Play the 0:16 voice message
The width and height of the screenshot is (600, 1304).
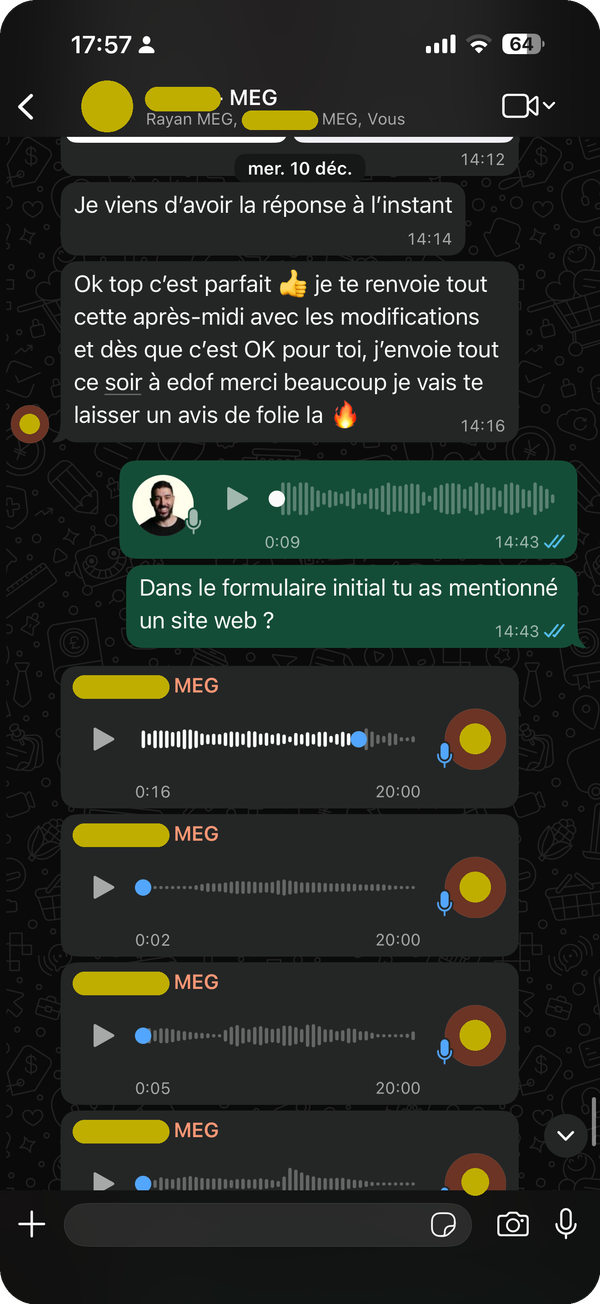coord(104,739)
